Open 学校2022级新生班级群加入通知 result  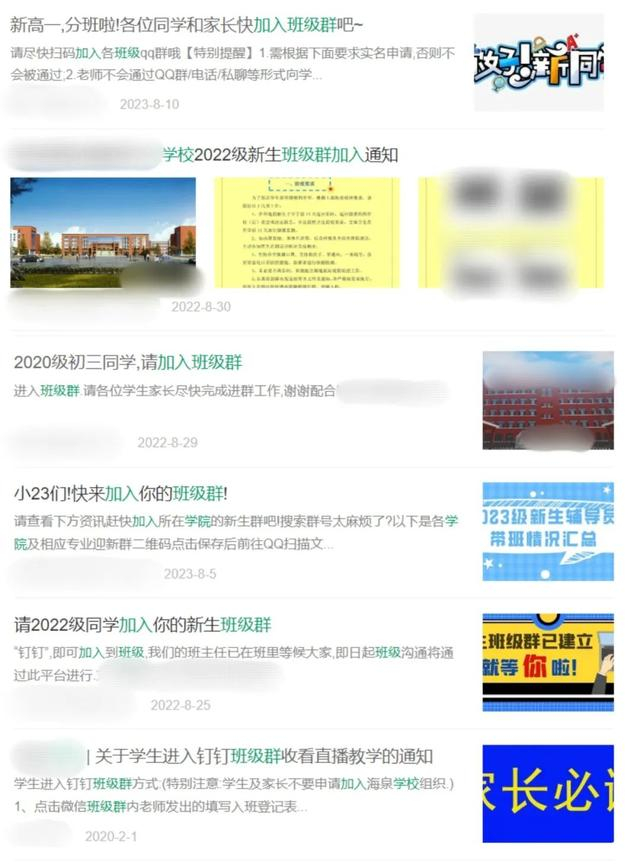[280, 154]
